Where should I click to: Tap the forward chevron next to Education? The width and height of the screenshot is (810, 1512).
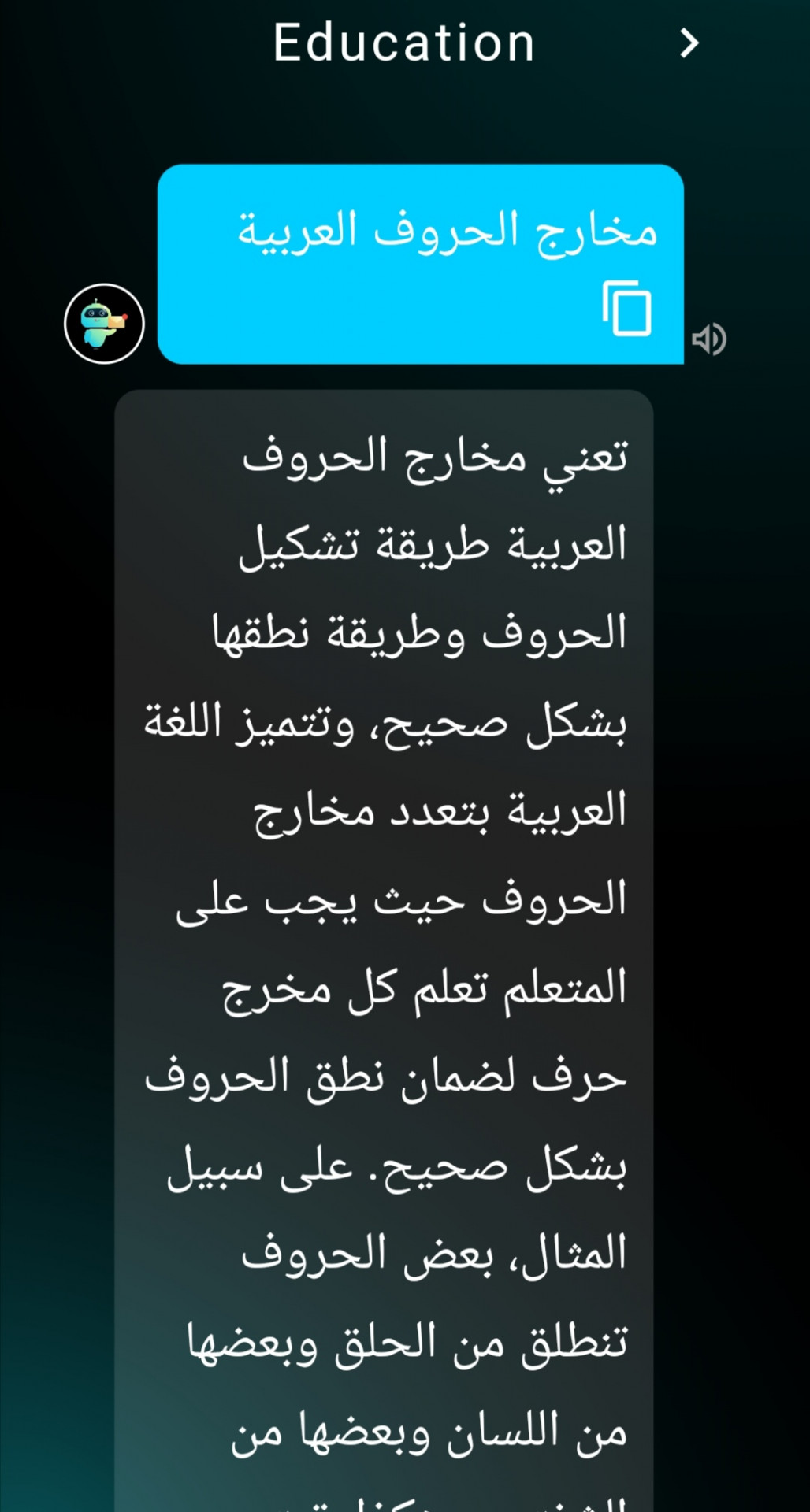coord(689,43)
